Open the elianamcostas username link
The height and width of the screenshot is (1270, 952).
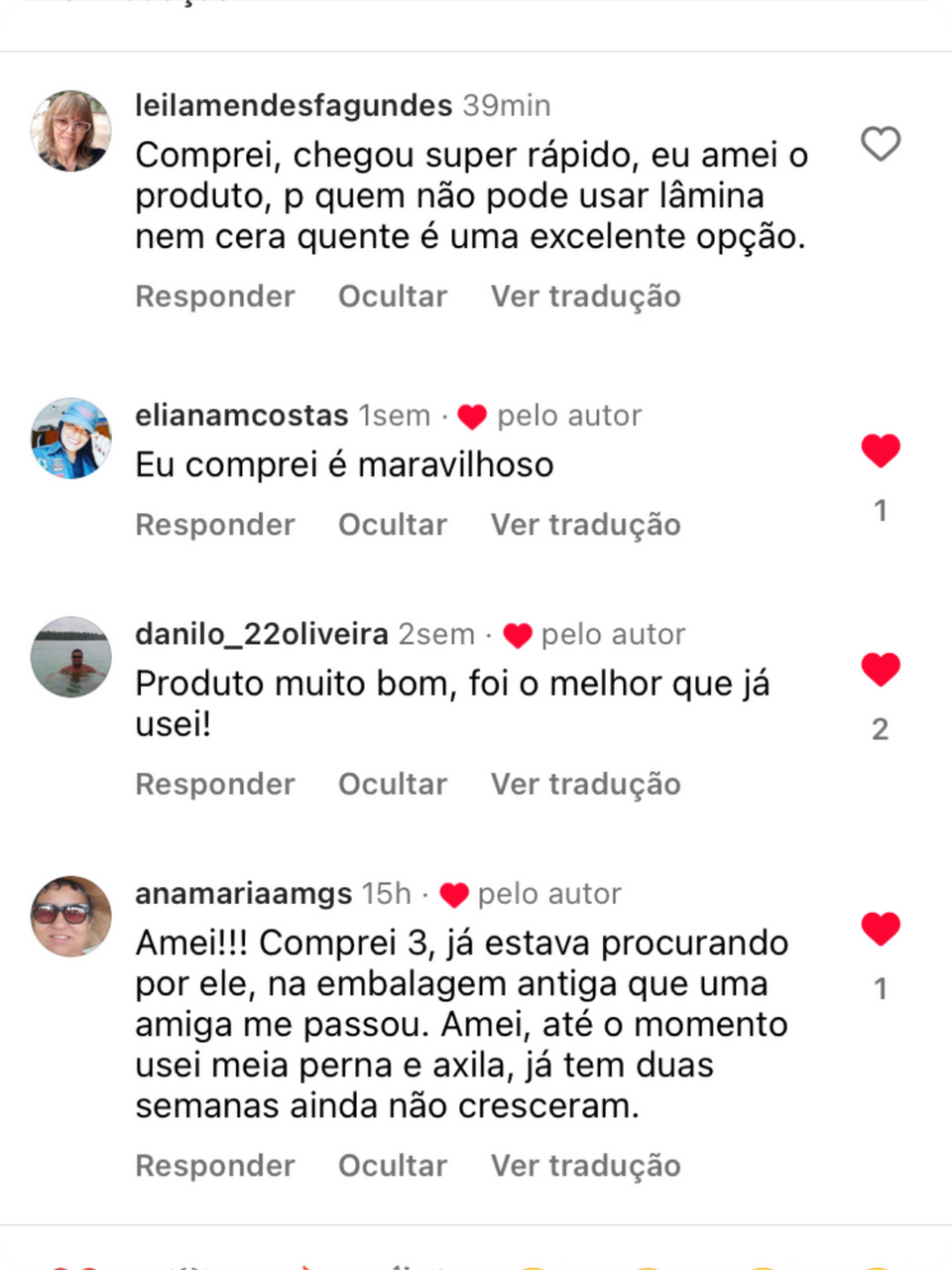[x=242, y=416]
